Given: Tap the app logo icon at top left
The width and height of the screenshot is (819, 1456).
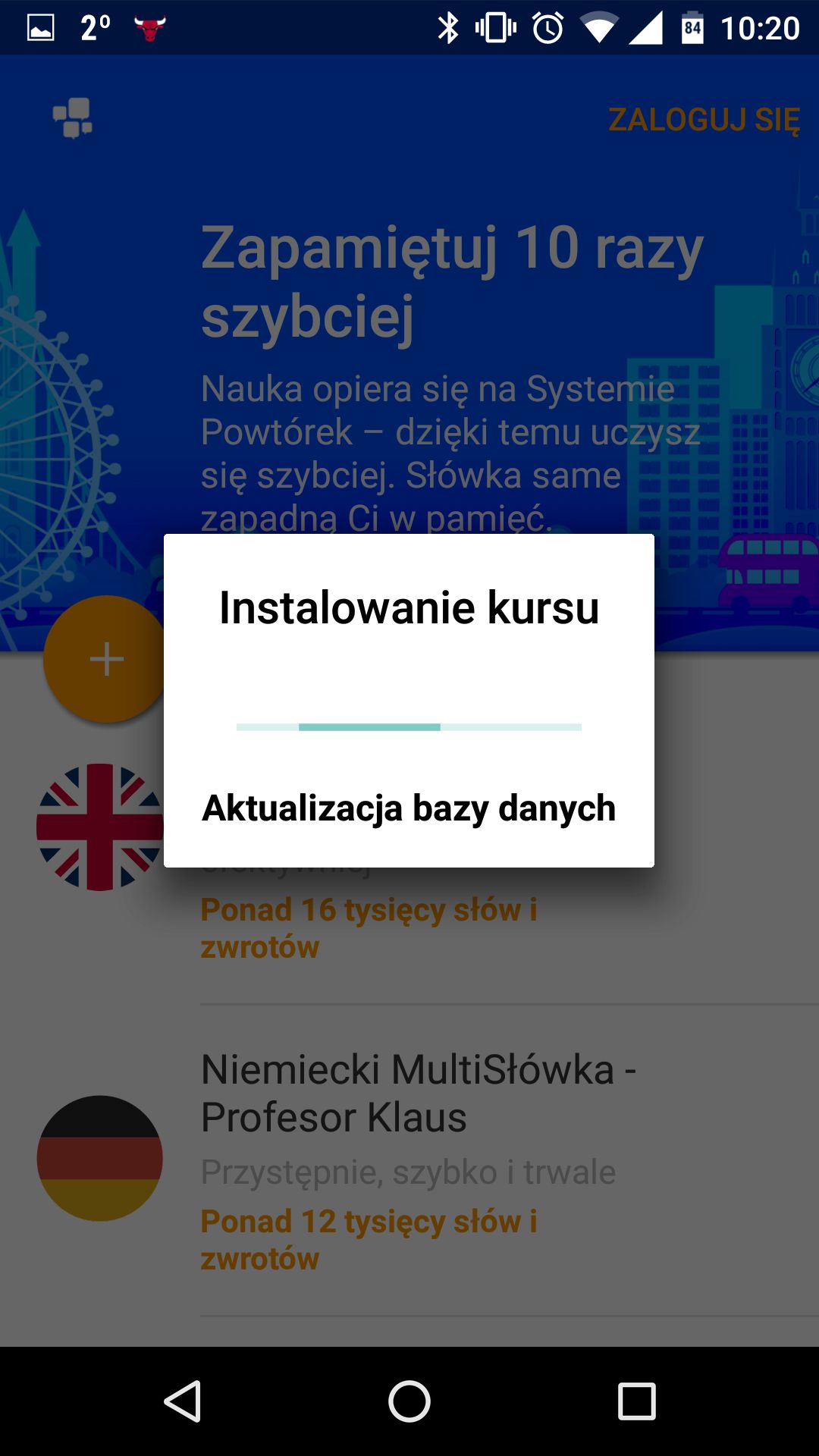Looking at the screenshot, I should (73, 118).
